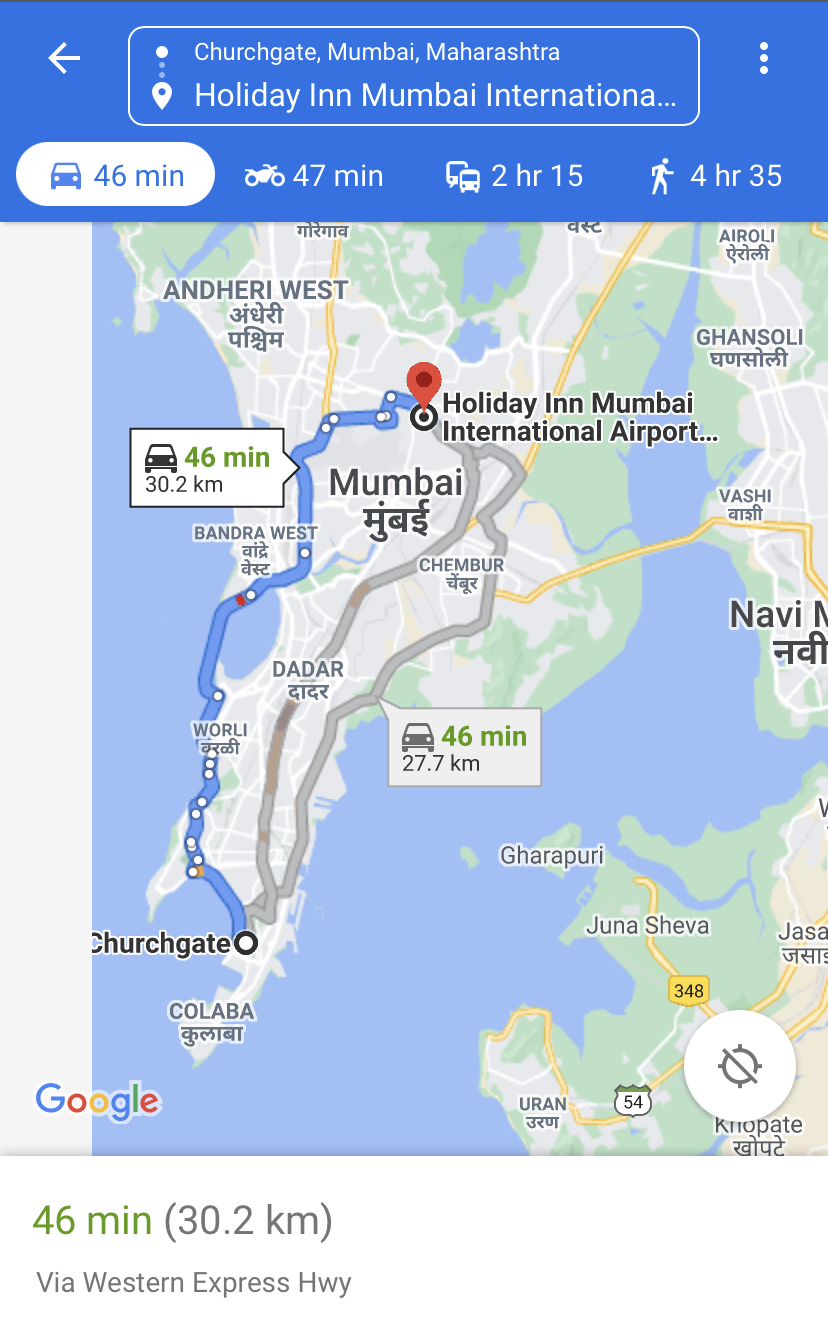Choose the alternate 27.7 km route
The height and width of the screenshot is (1334, 828).
(x=464, y=748)
